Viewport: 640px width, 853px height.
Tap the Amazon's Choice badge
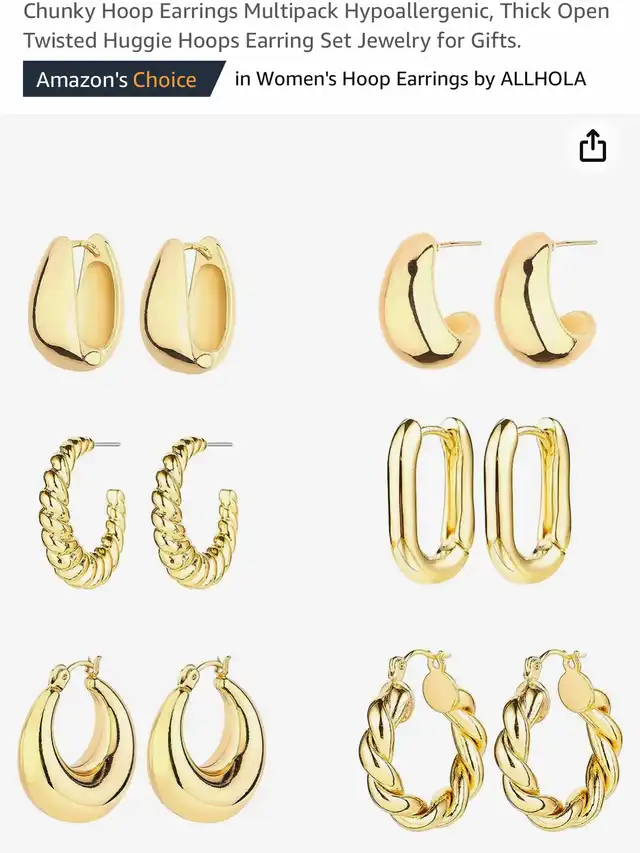(117, 79)
